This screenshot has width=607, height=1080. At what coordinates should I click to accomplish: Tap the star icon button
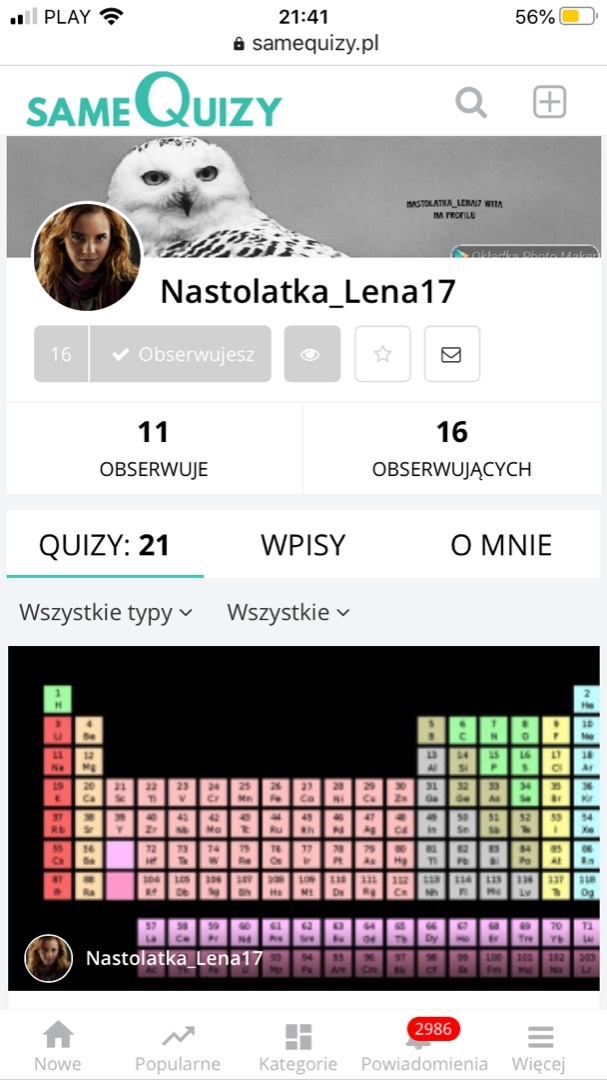pyautogui.click(x=382, y=354)
